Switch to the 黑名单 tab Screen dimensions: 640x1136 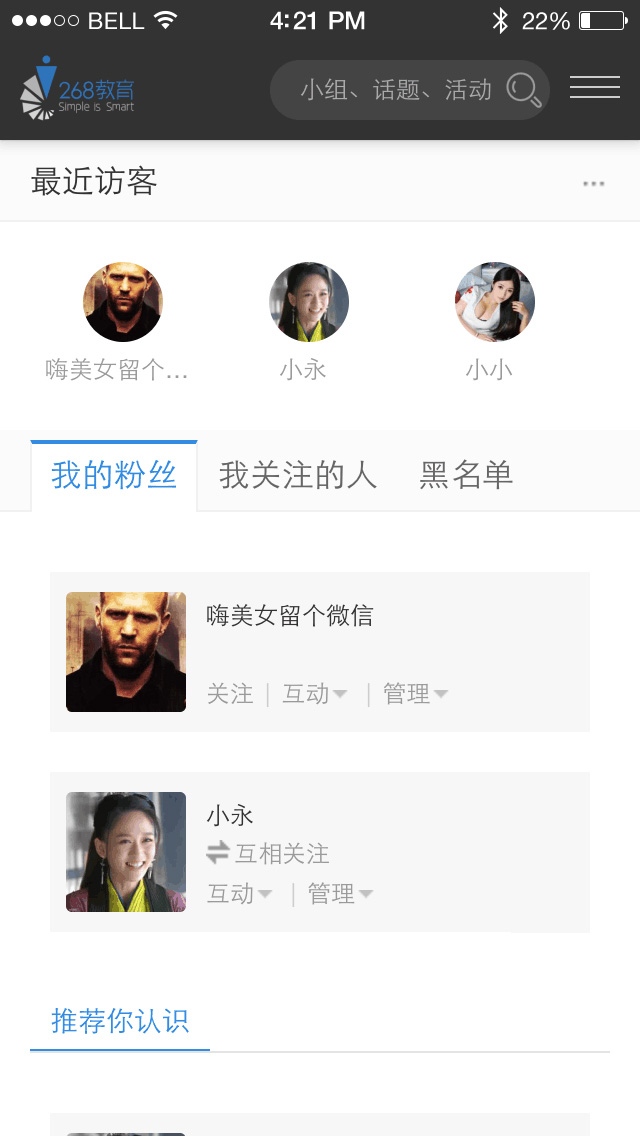[466, 475]
